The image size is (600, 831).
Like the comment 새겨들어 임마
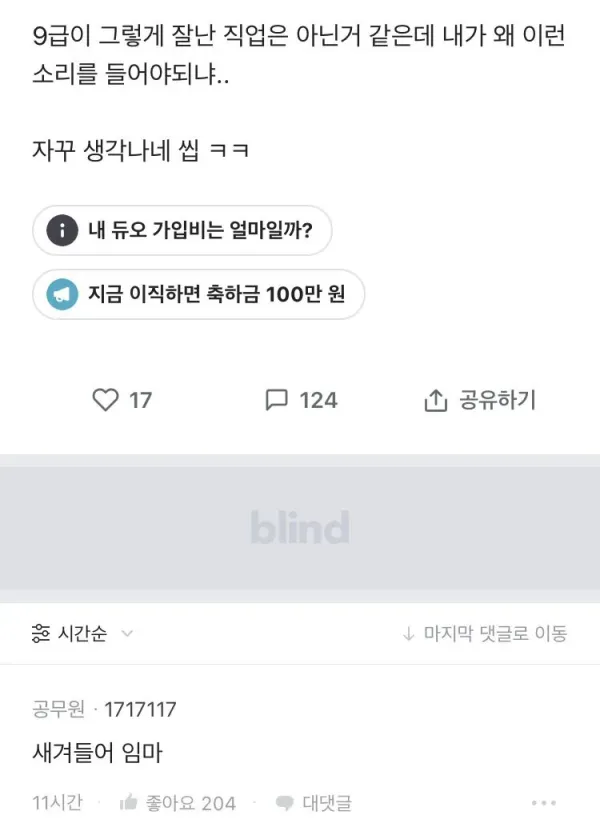(177, 803)
